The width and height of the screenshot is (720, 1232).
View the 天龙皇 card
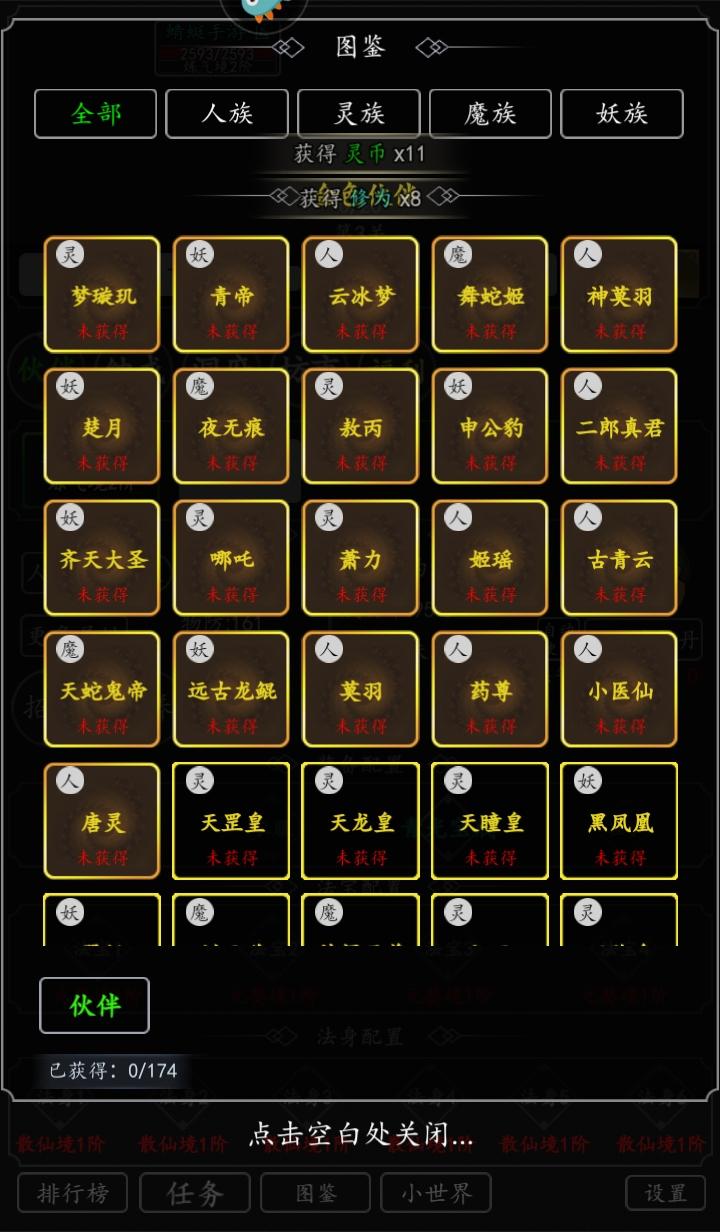361,822
